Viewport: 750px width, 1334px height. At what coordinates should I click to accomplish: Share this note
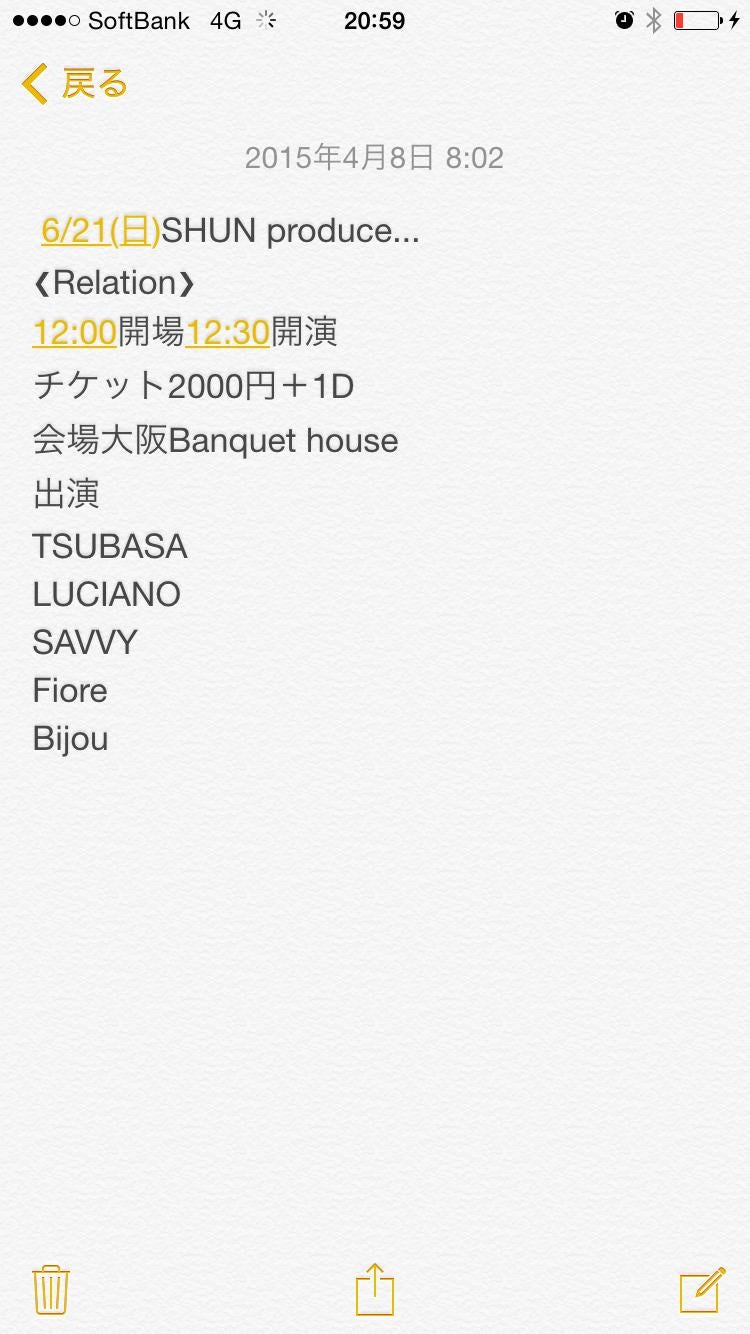click(375, 1289)
